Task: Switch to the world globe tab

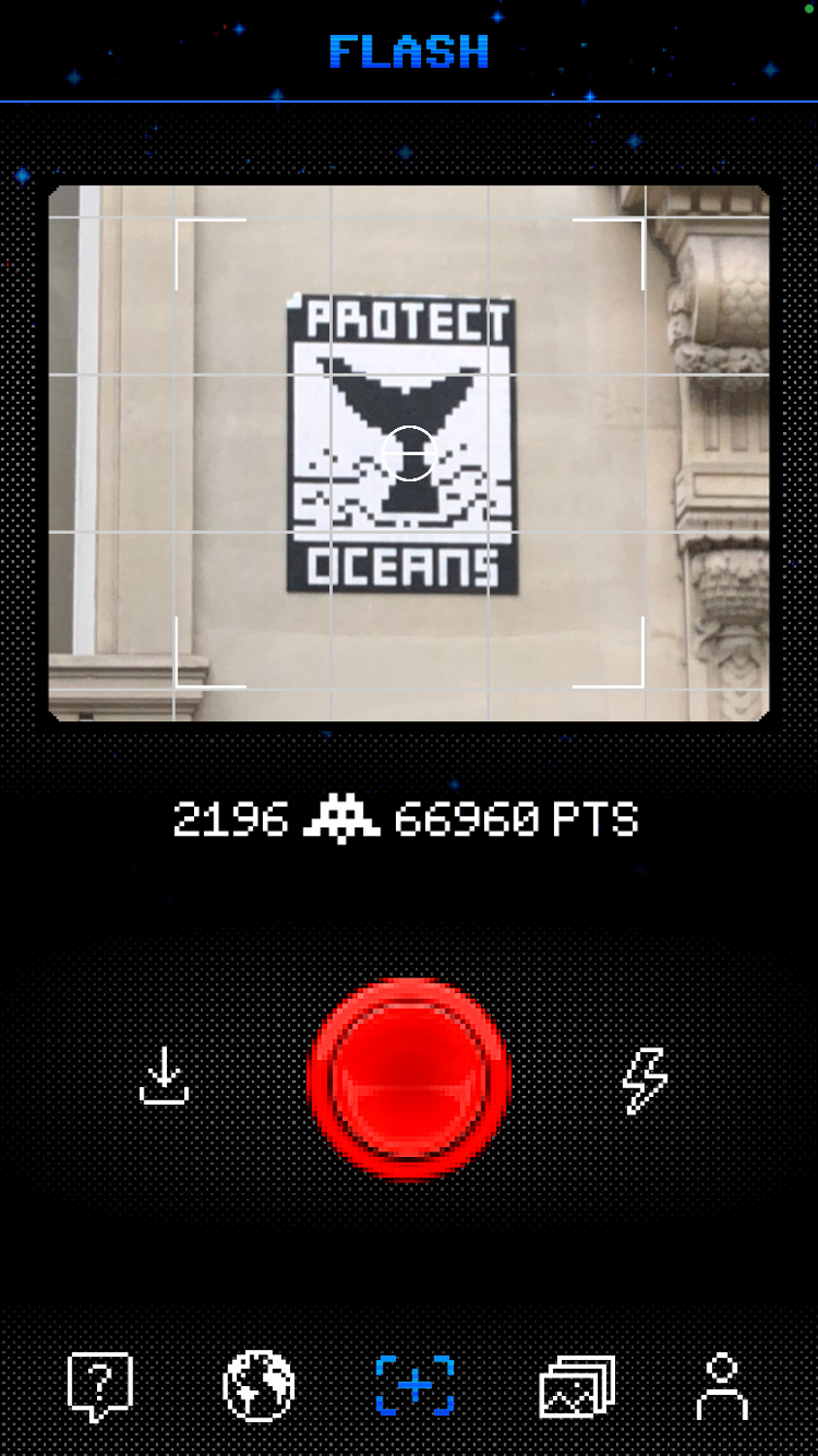Action: (258, 1387)
